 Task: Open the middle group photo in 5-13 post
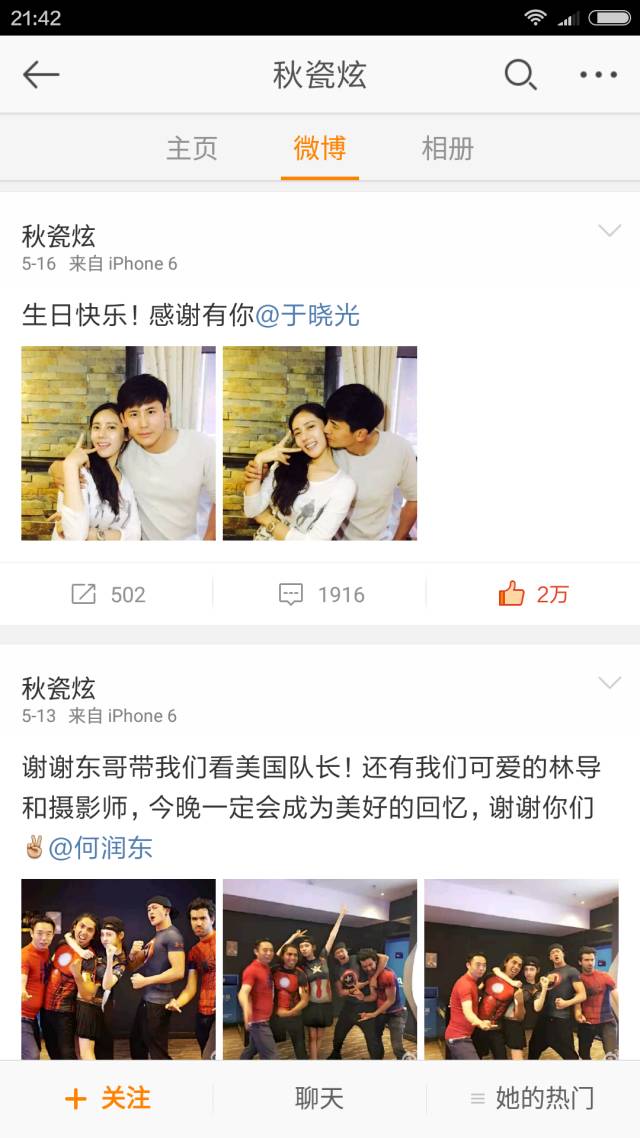pos(320,970)
